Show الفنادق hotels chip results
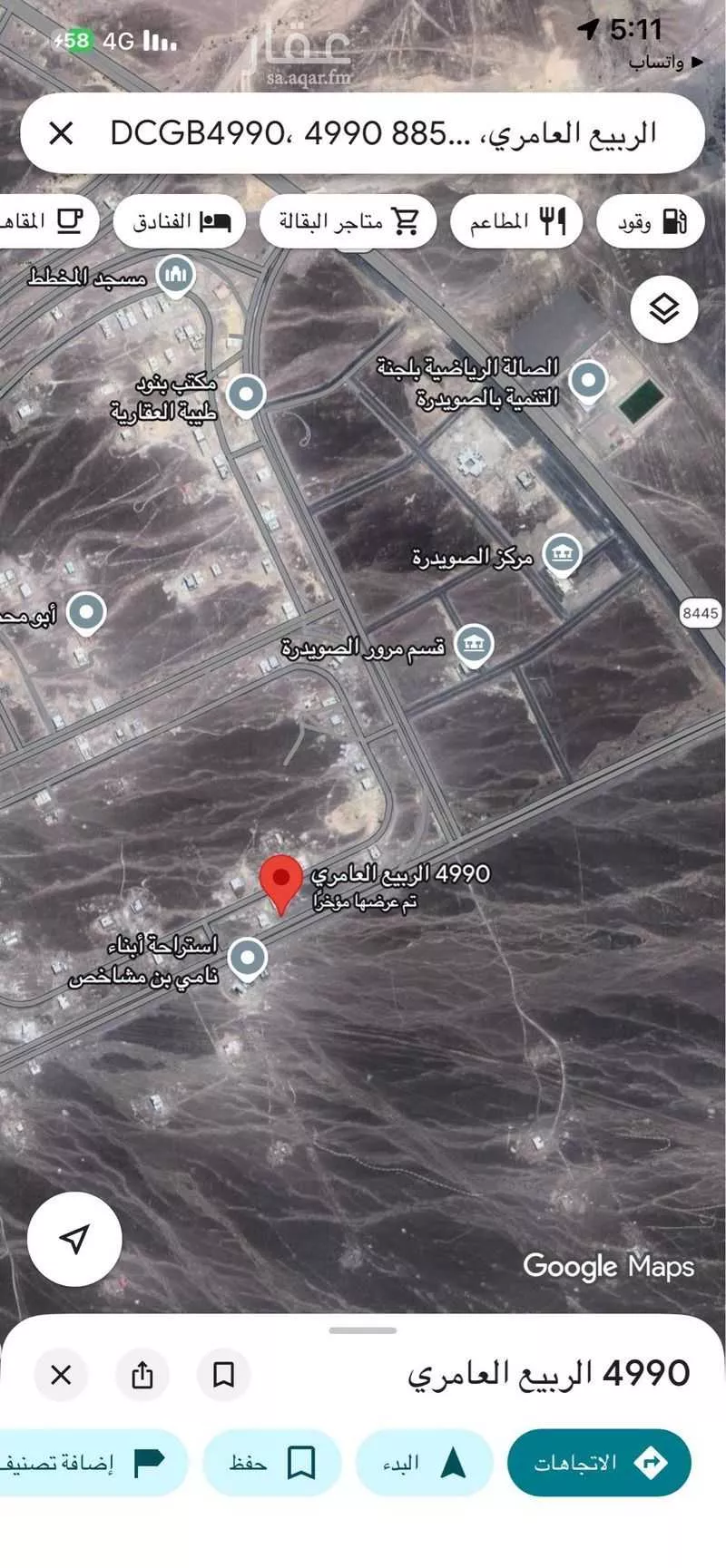 pos(180,221)
